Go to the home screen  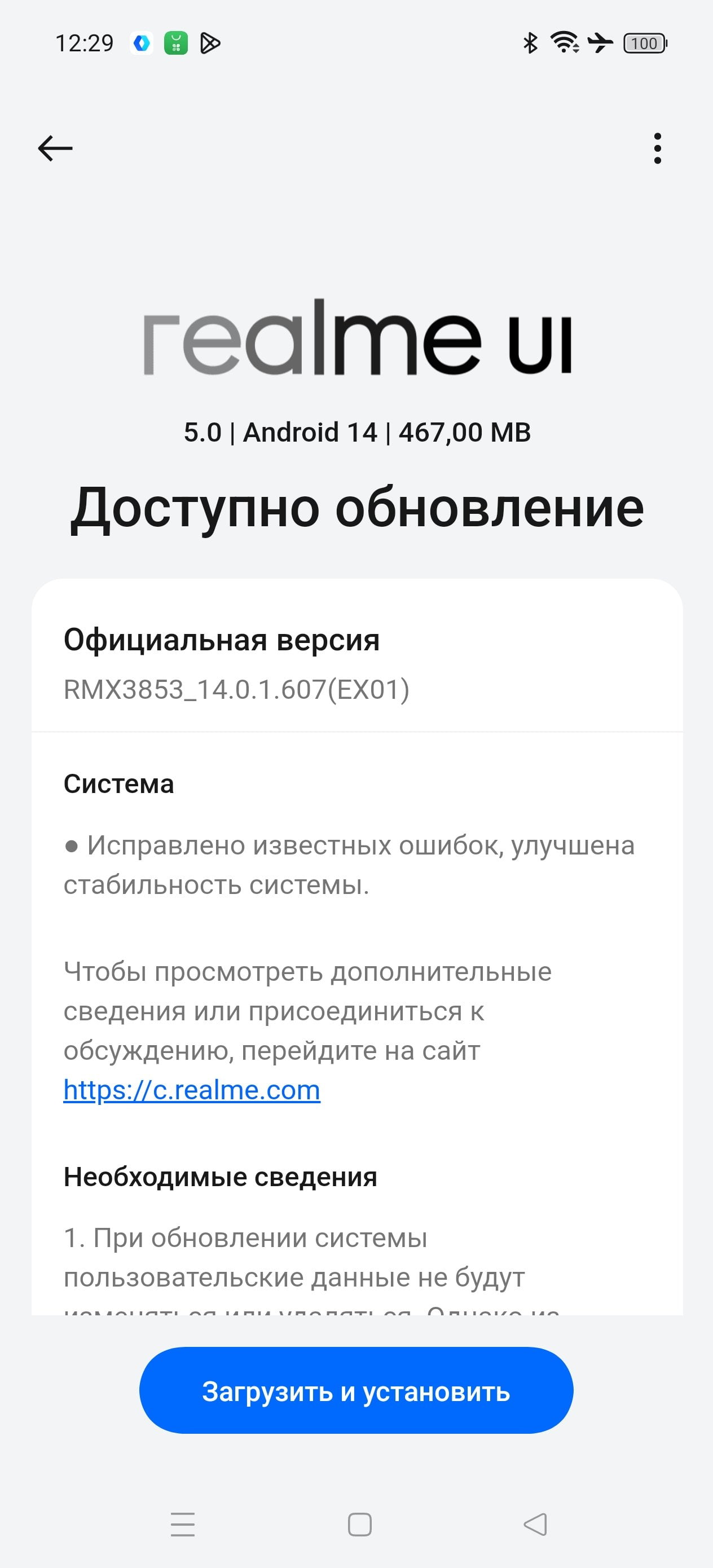coord(359,1525)
